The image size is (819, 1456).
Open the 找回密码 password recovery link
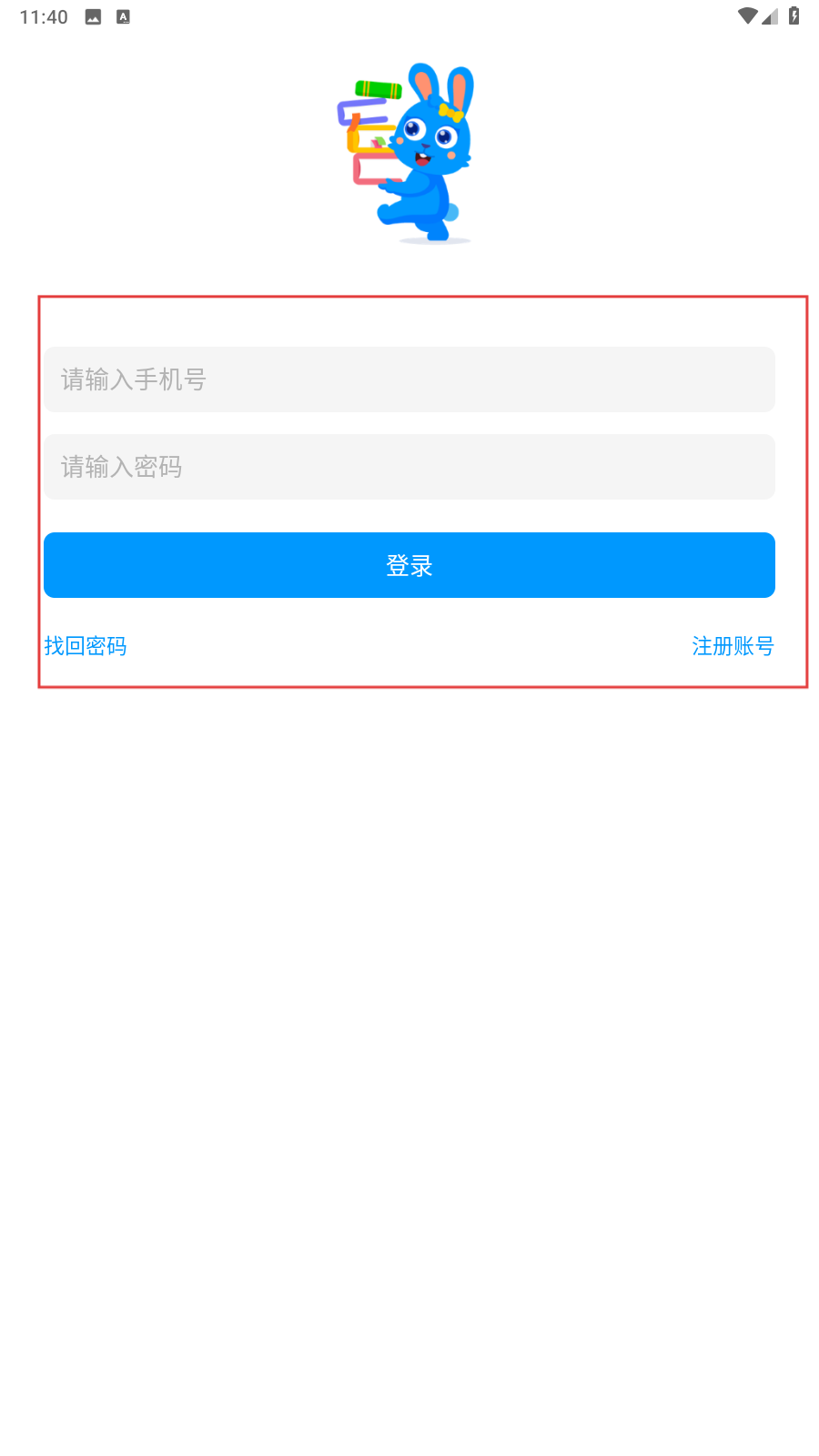[86, 646]
